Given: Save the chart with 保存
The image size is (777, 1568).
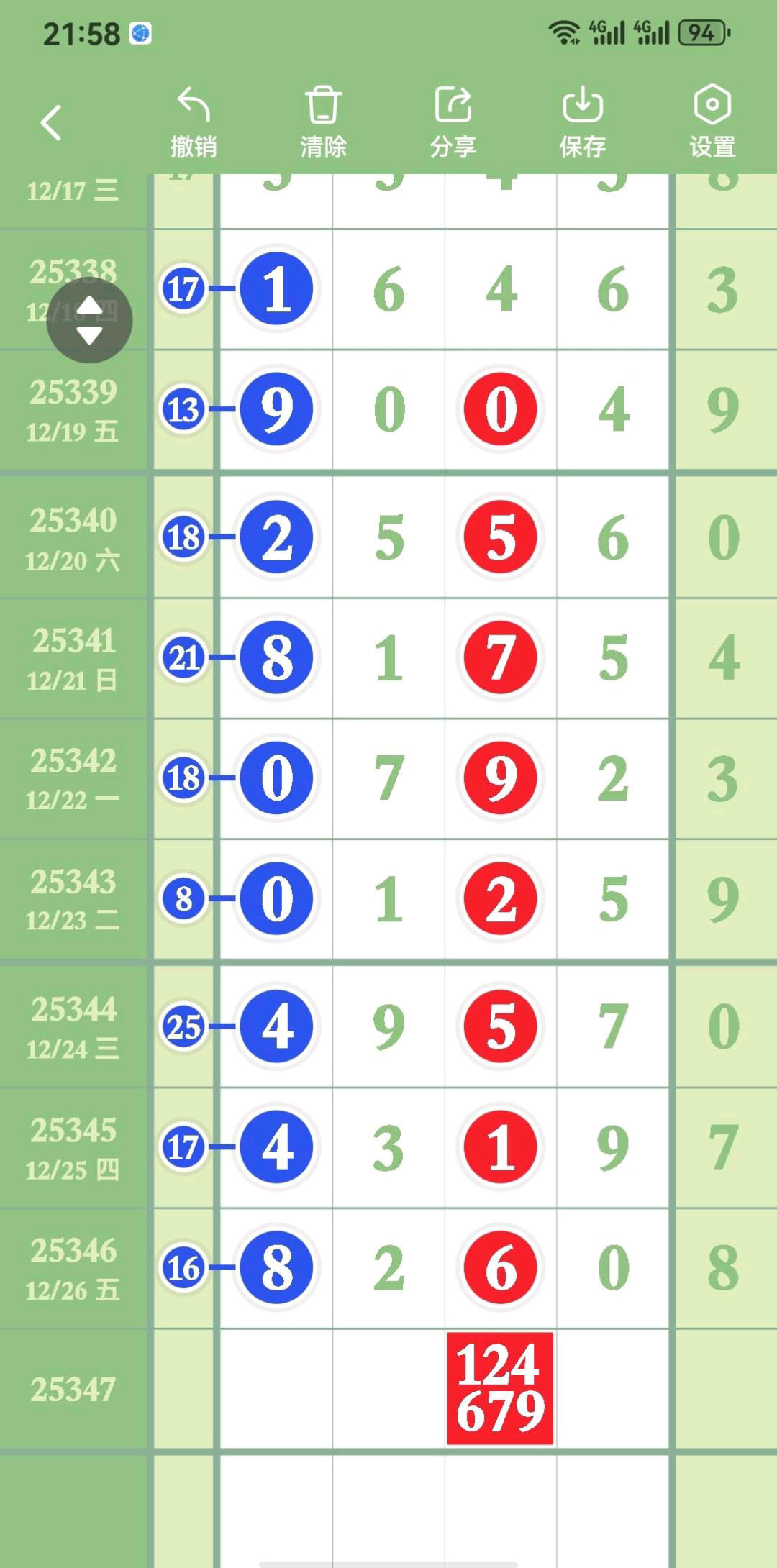Looking at the screenshot, I should [582, 122].
